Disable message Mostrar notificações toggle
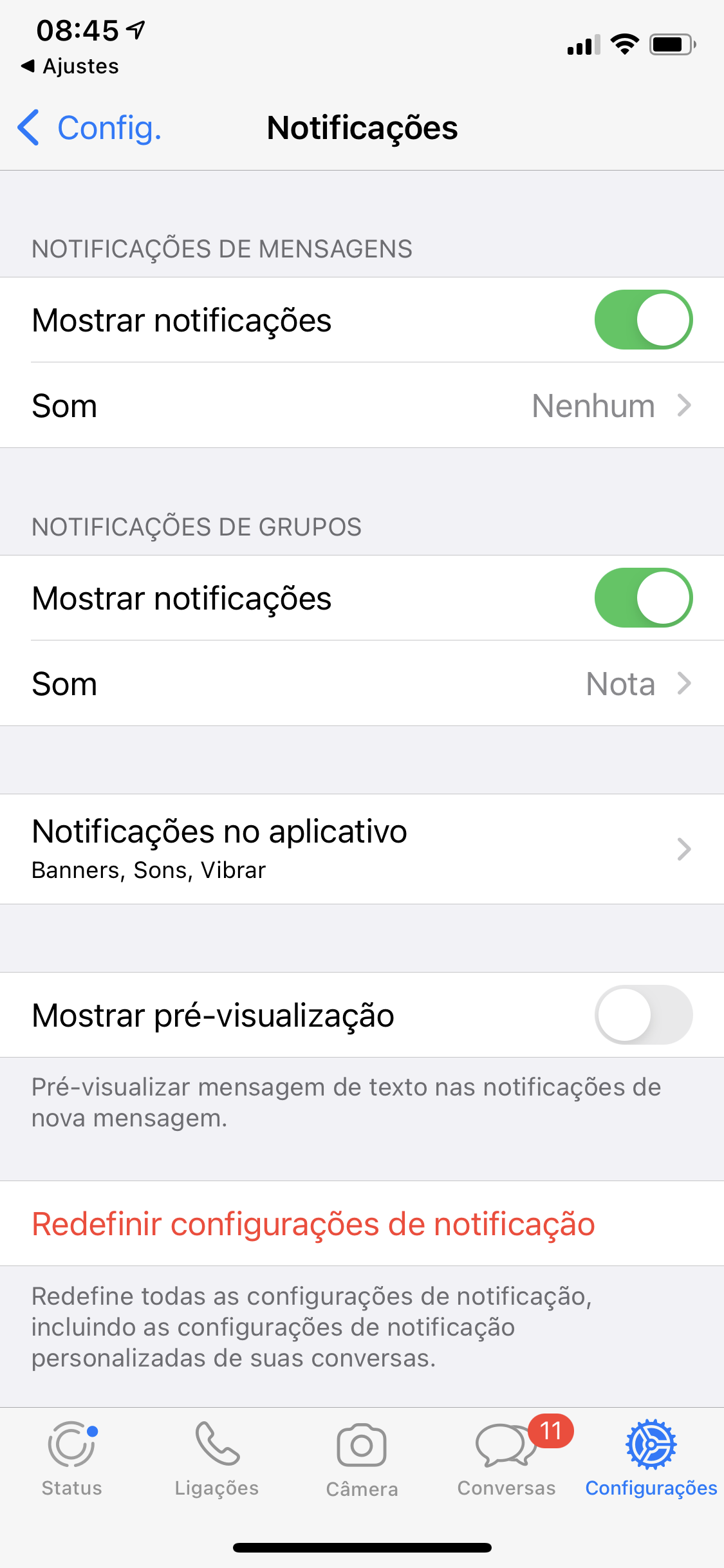 click(643, 320)
